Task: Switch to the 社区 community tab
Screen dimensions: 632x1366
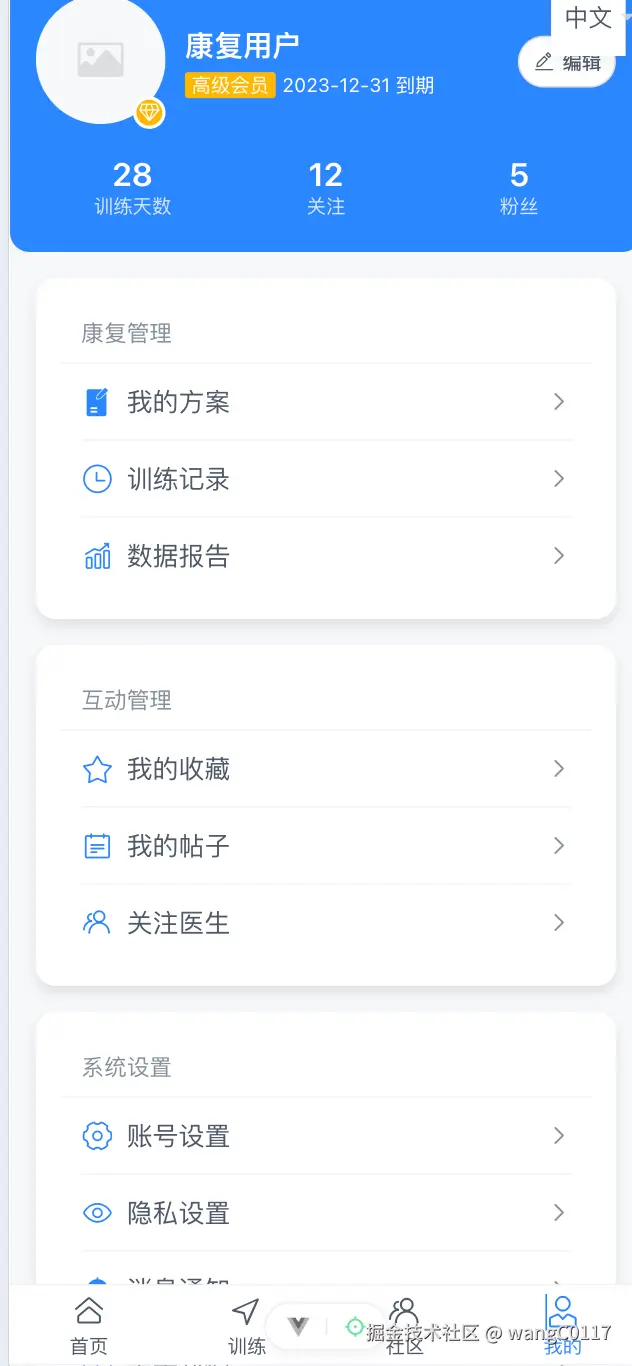Action: coord(404,1325)
